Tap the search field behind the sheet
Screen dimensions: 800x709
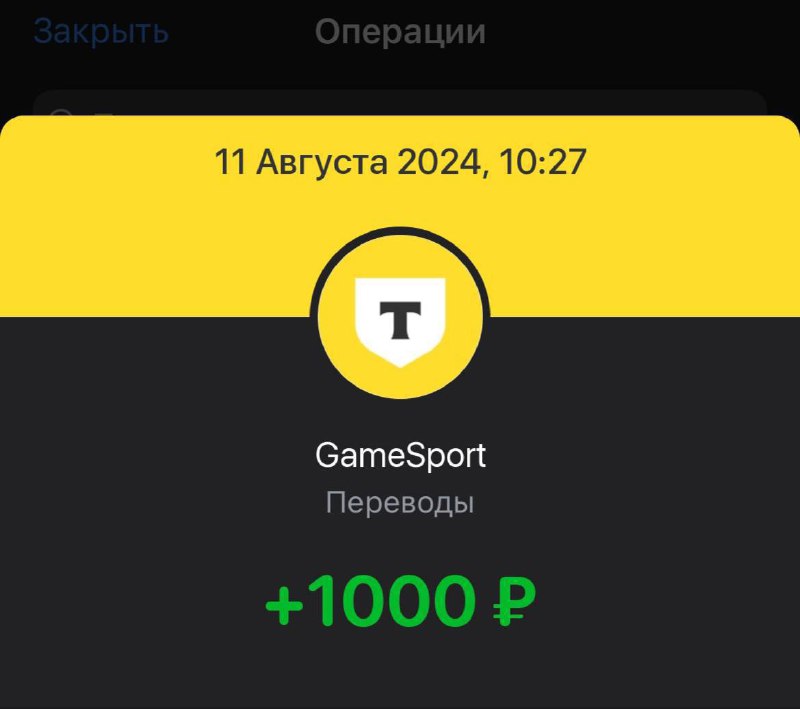click(x=400, y=104)
